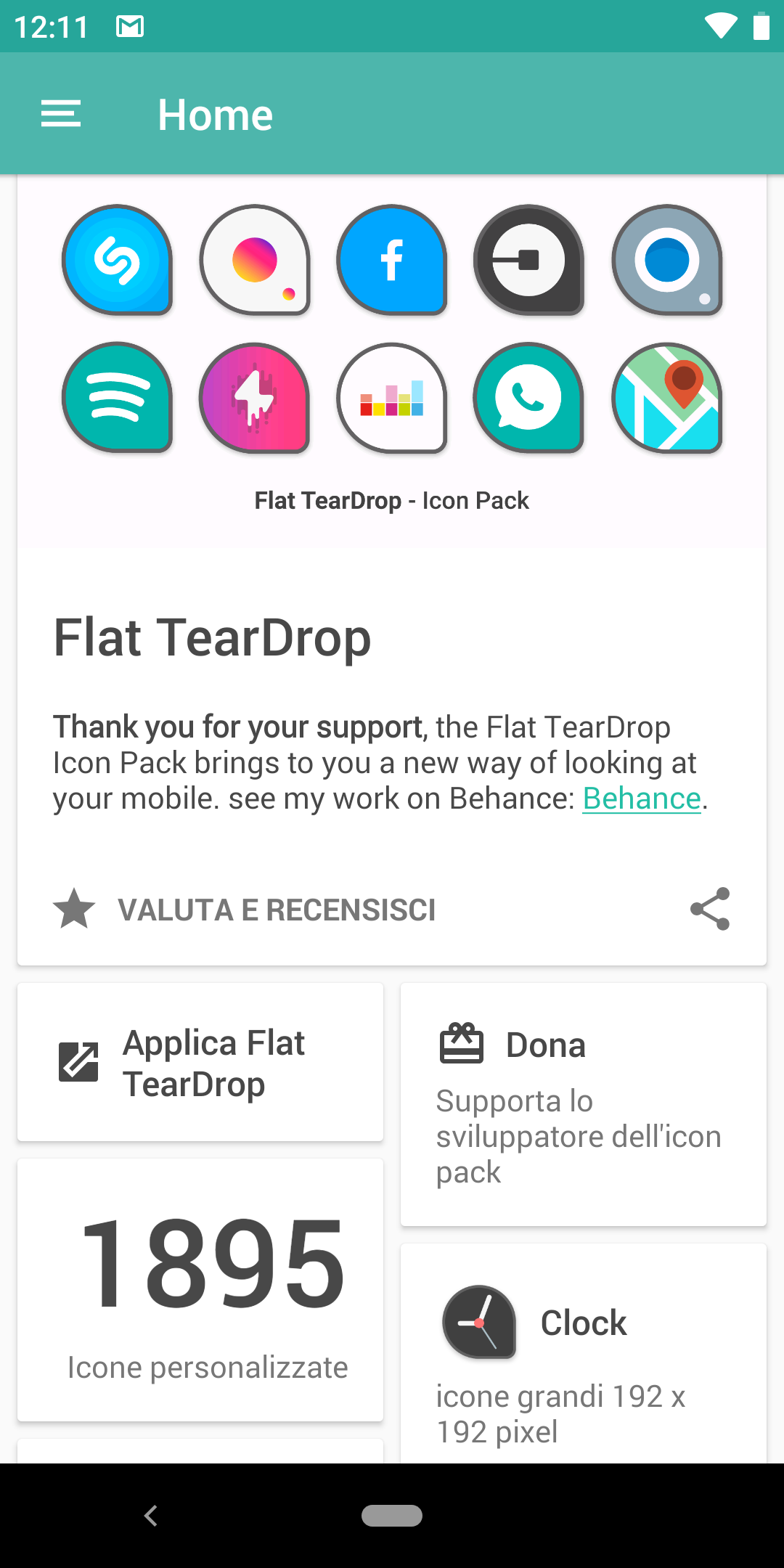Image resolution: width=784 pixels, height=1568 pixels.
Task: Open the Applica Flat TearDrop card
Action: click(200, 1063)
